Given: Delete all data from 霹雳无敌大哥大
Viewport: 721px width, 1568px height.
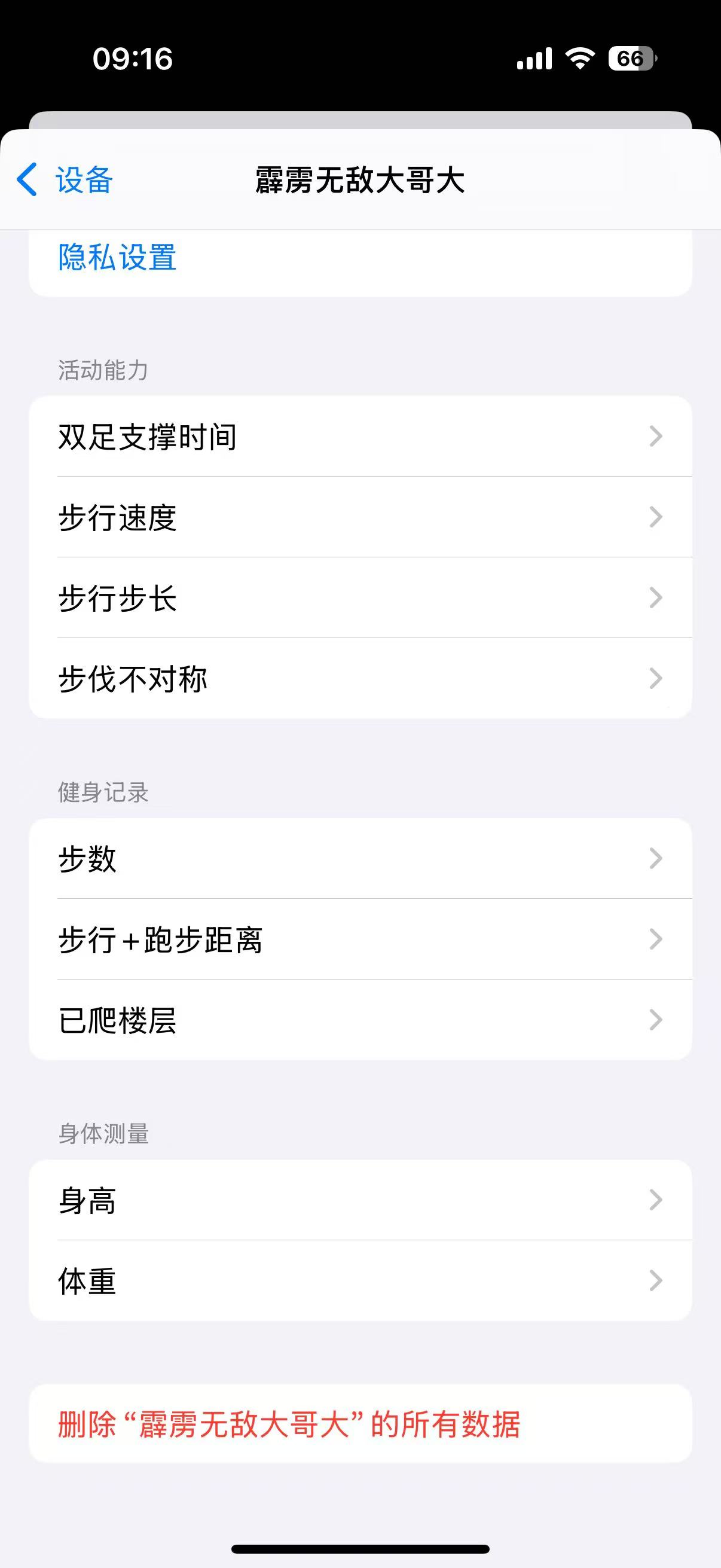Looking at the screenshot, I should click(289, 1424).
